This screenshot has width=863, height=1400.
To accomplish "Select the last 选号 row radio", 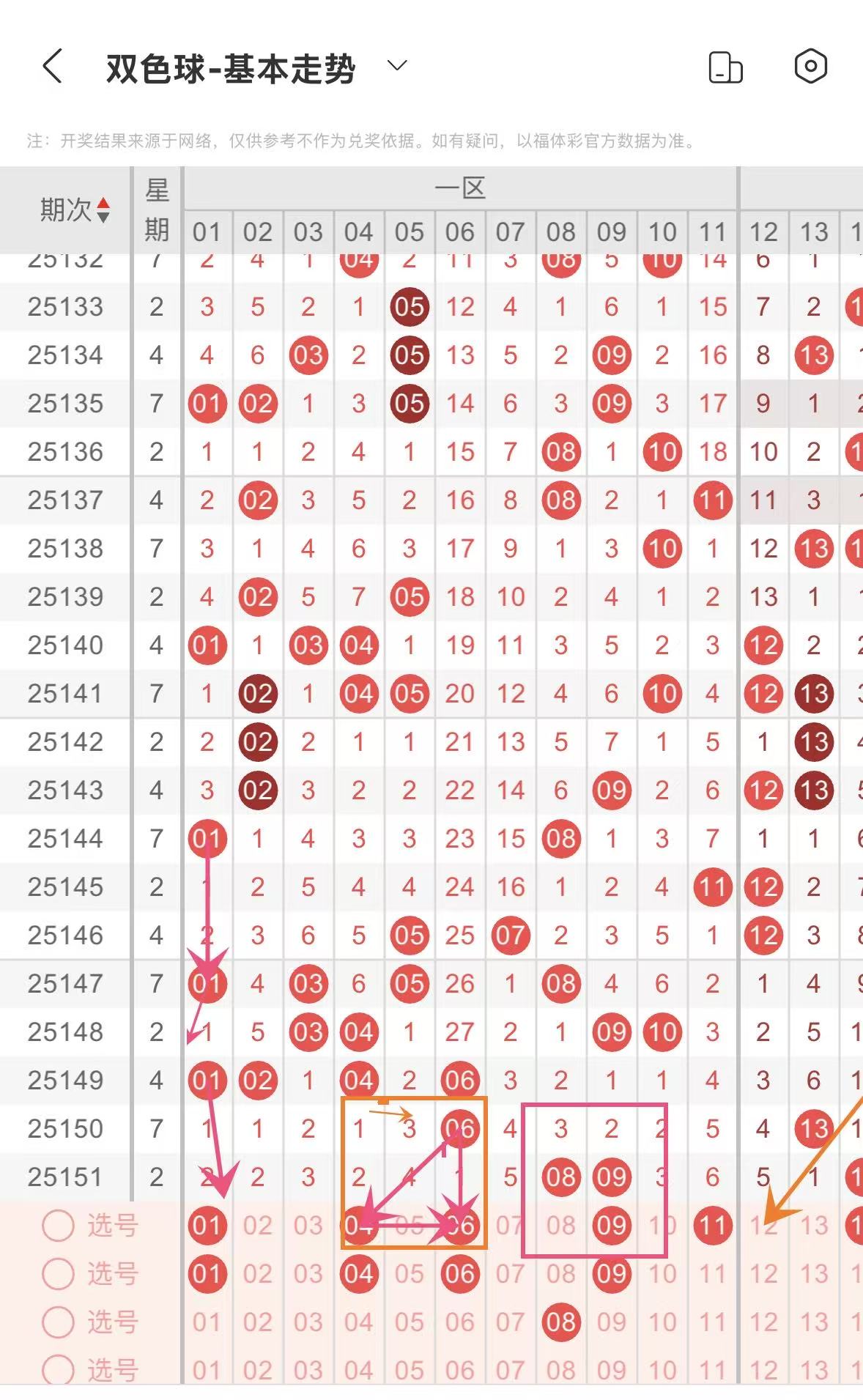I will (59, 1369).
